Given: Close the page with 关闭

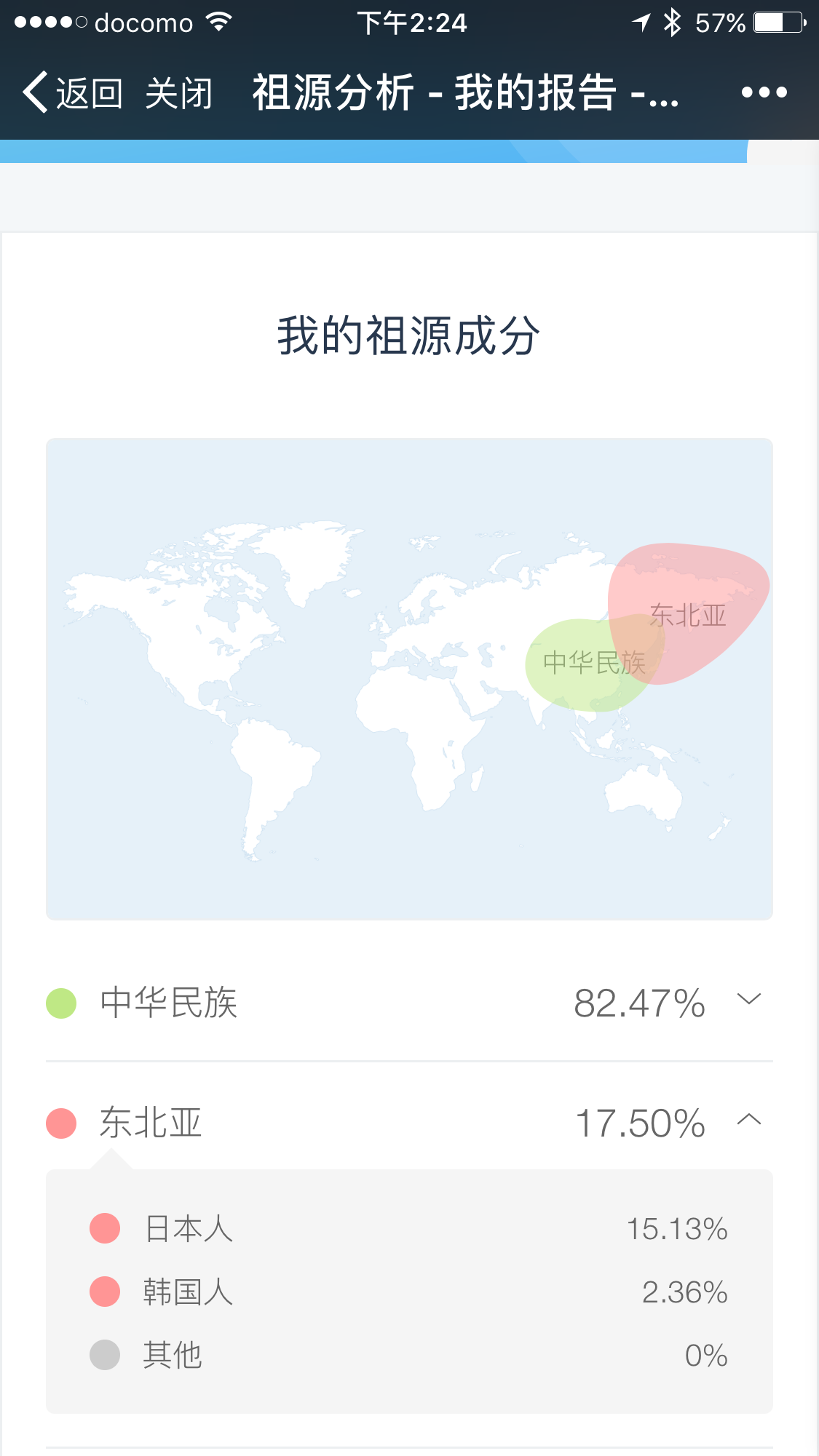Looking at the screenshot, I should point(178,93).
